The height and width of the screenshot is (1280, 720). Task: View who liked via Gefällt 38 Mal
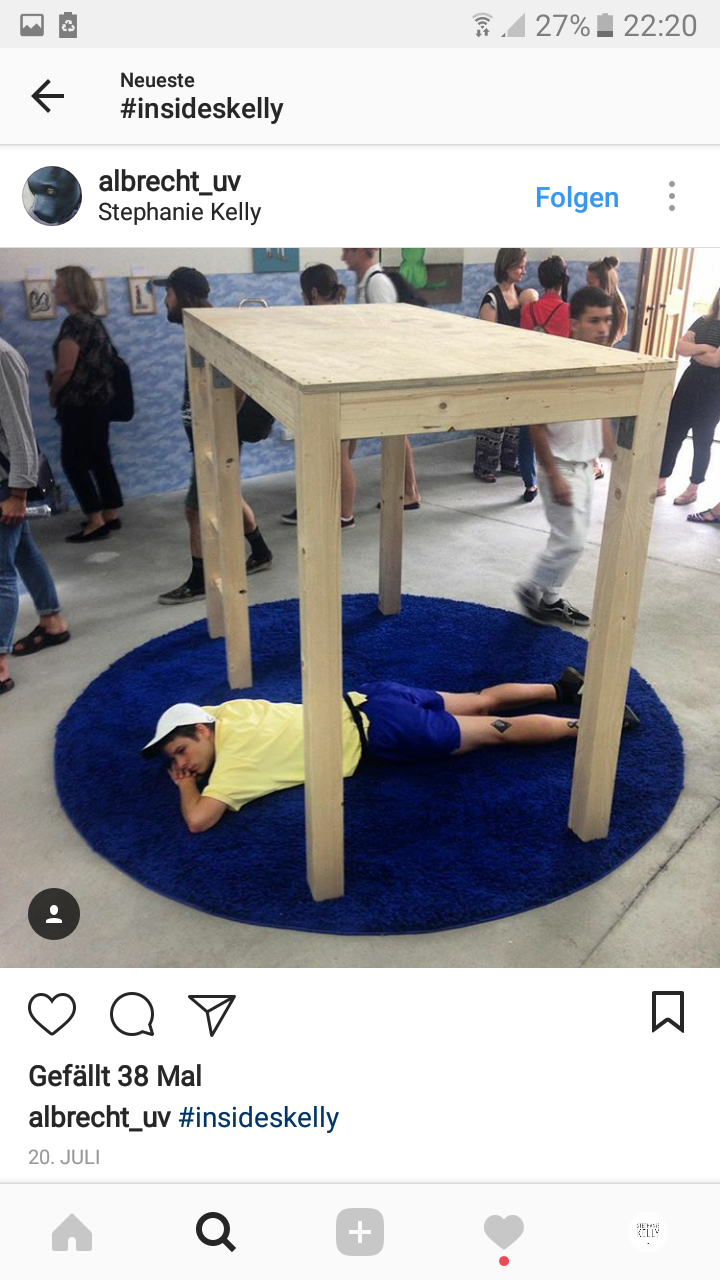pos(115,1076)
